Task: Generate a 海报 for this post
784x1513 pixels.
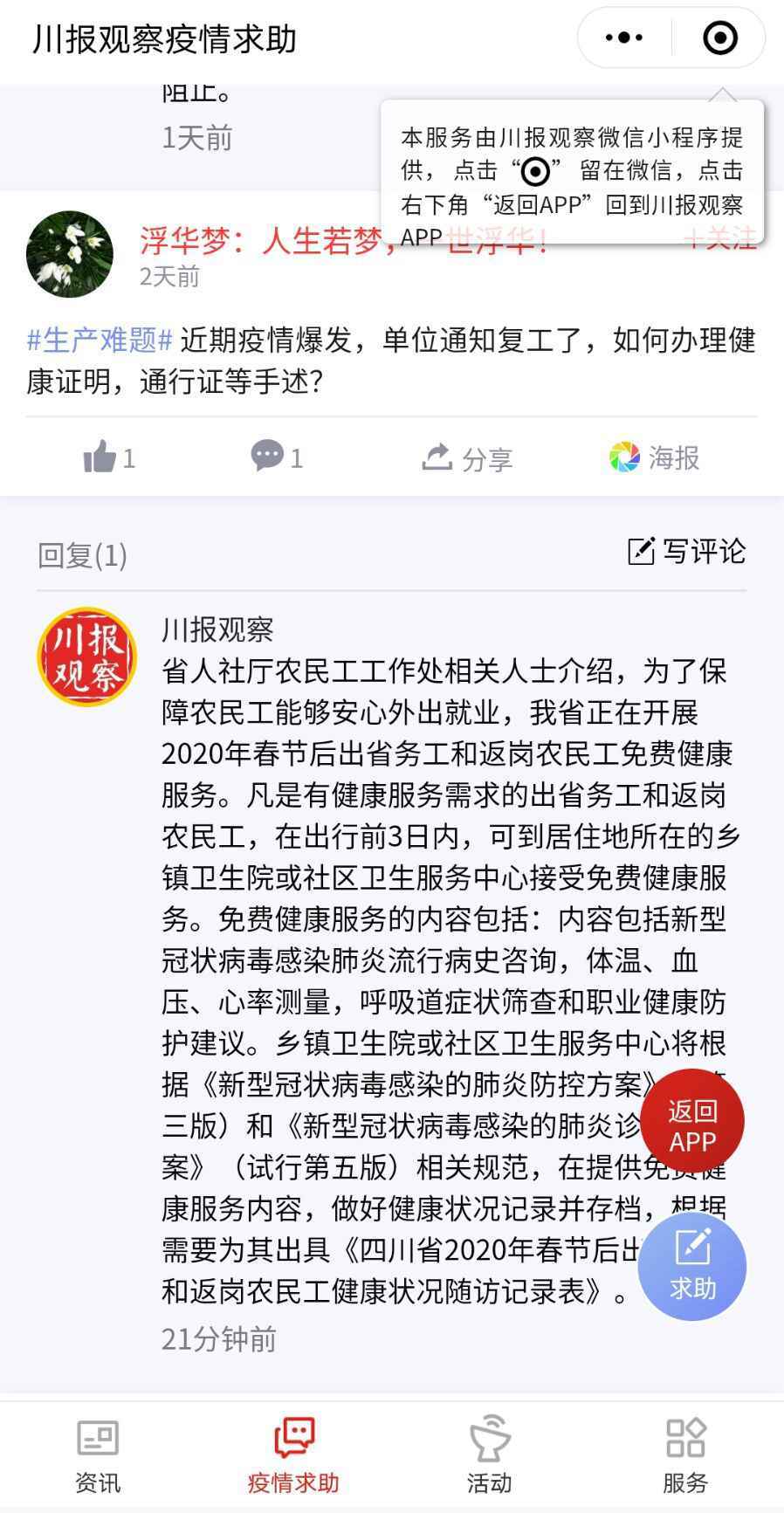Action: coord(655,457)
